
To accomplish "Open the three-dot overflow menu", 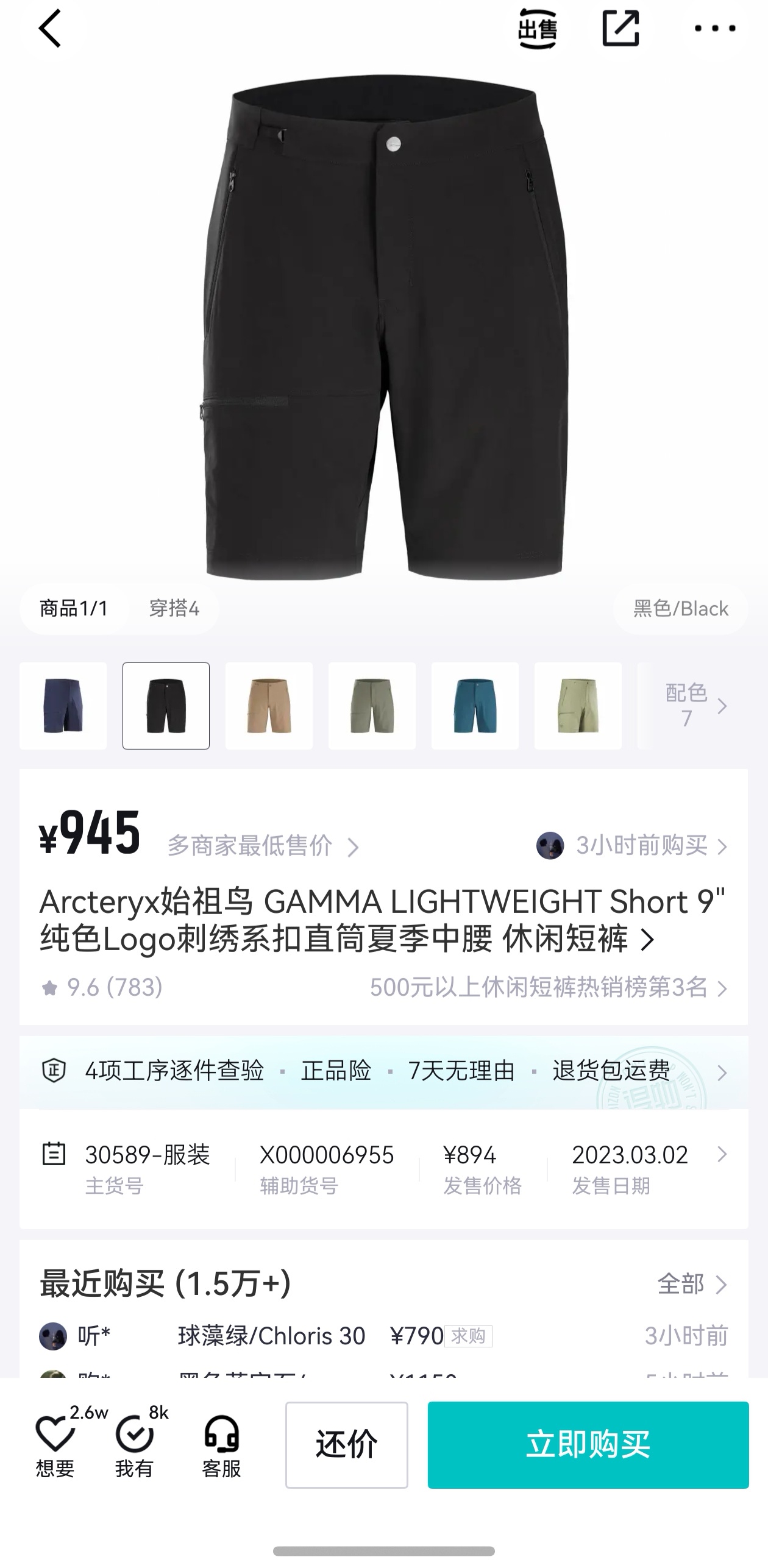I will (716, 28).
